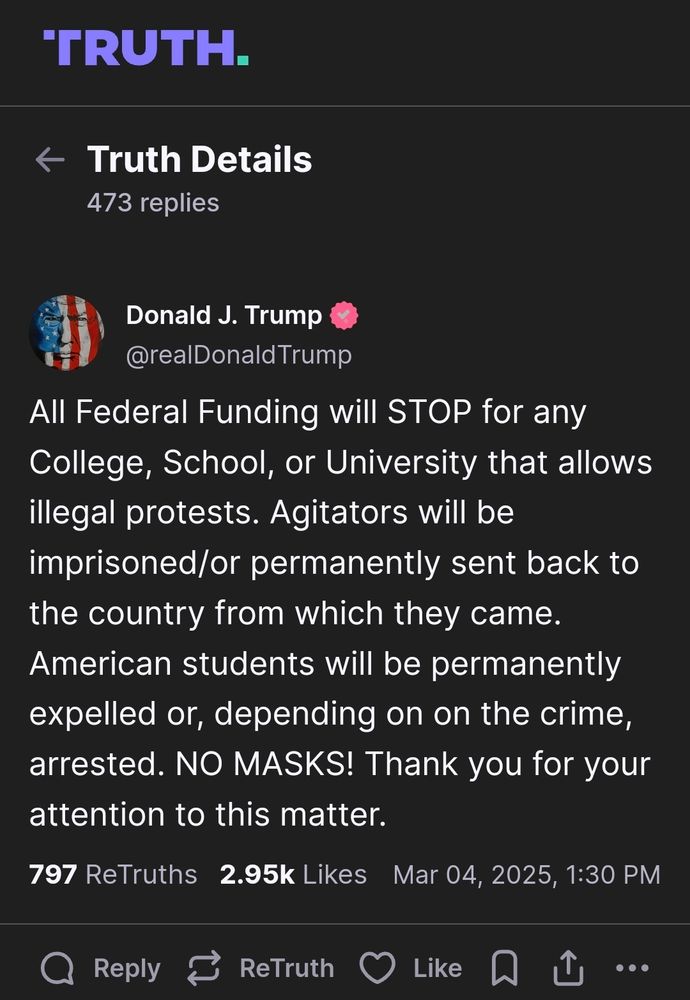Bookmark this Truth
The width and height of the screenshot is (690, 1000).
click(505, 968)
